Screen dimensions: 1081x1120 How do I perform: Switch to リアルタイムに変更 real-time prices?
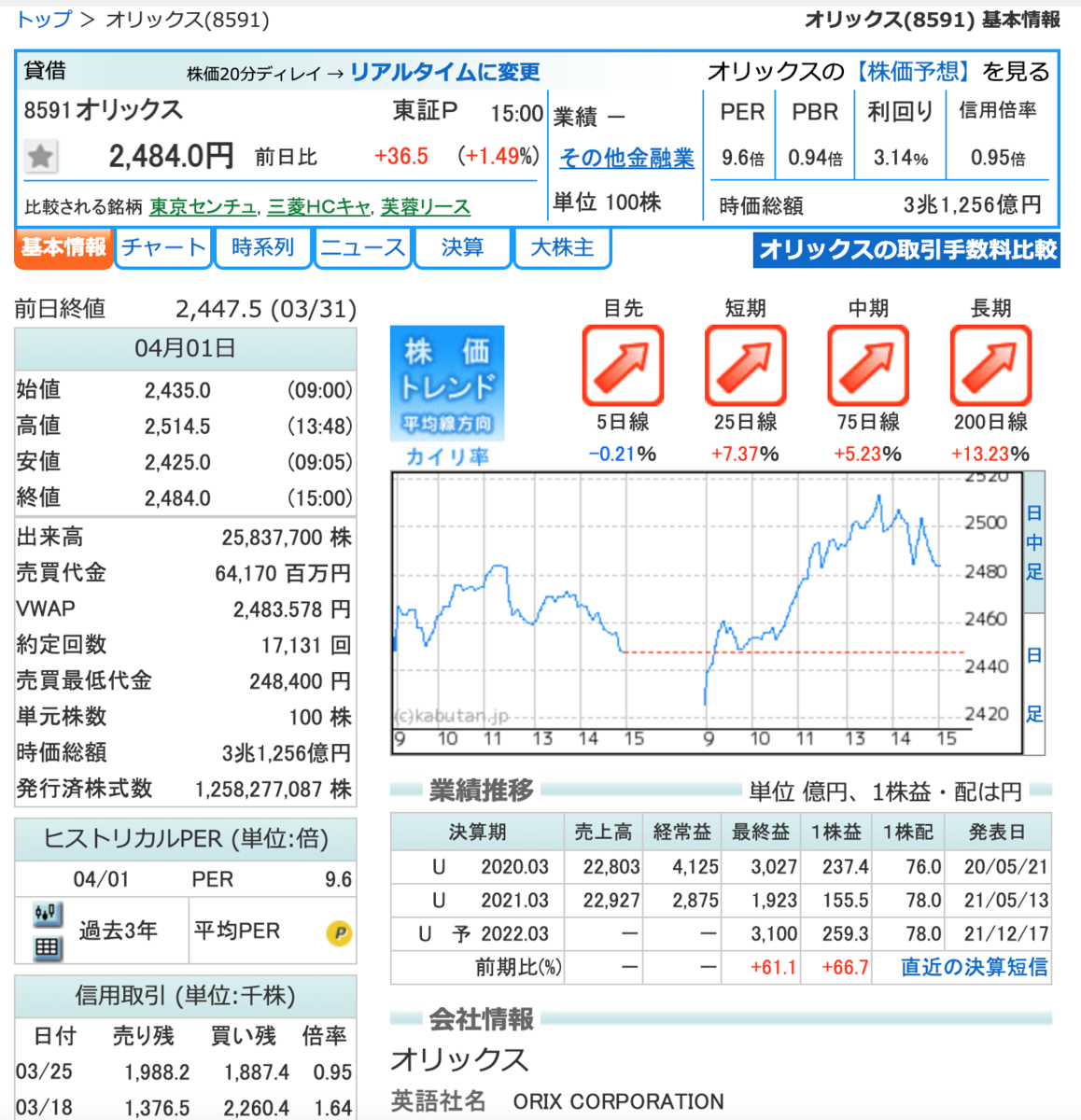(444, 72)
